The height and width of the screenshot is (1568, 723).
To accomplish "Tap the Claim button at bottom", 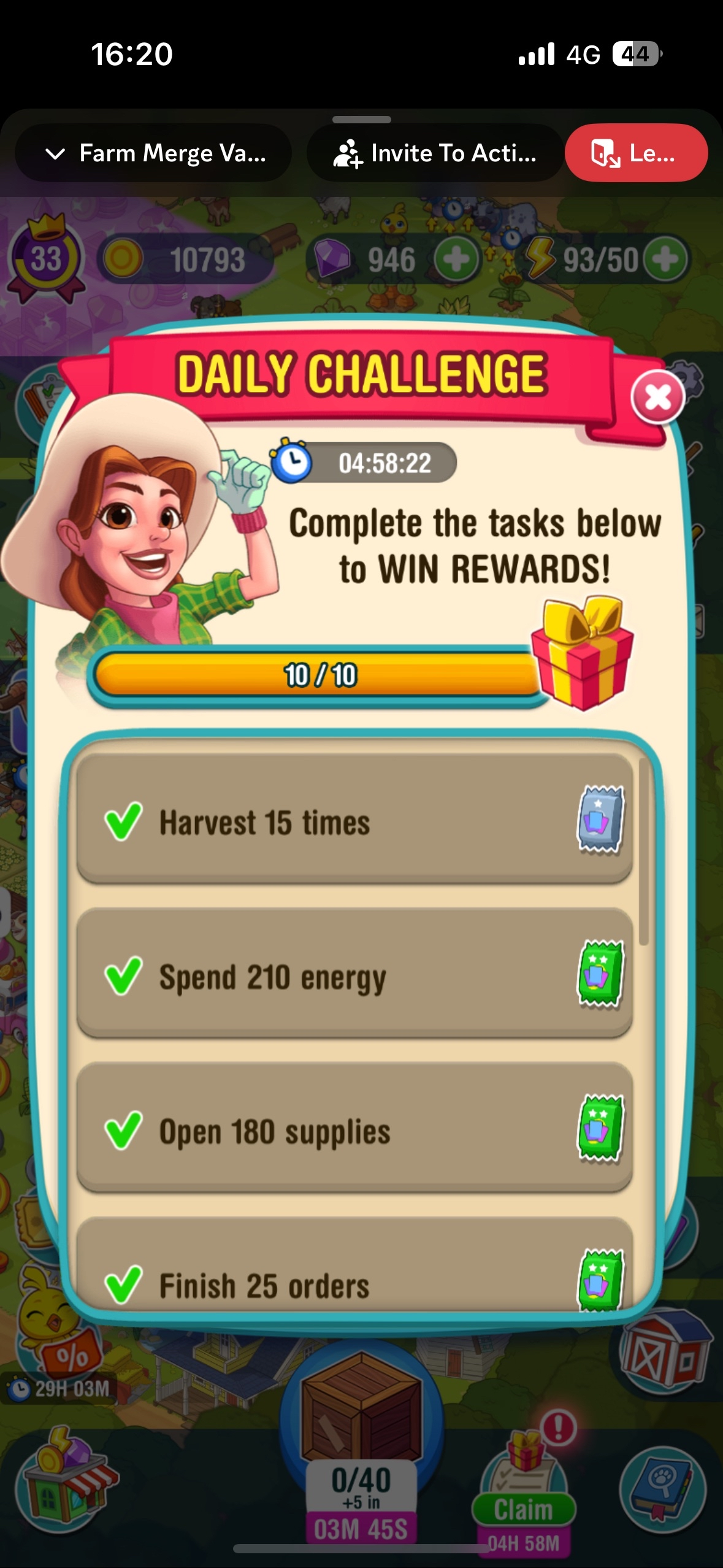I will tap(523, 1509).
